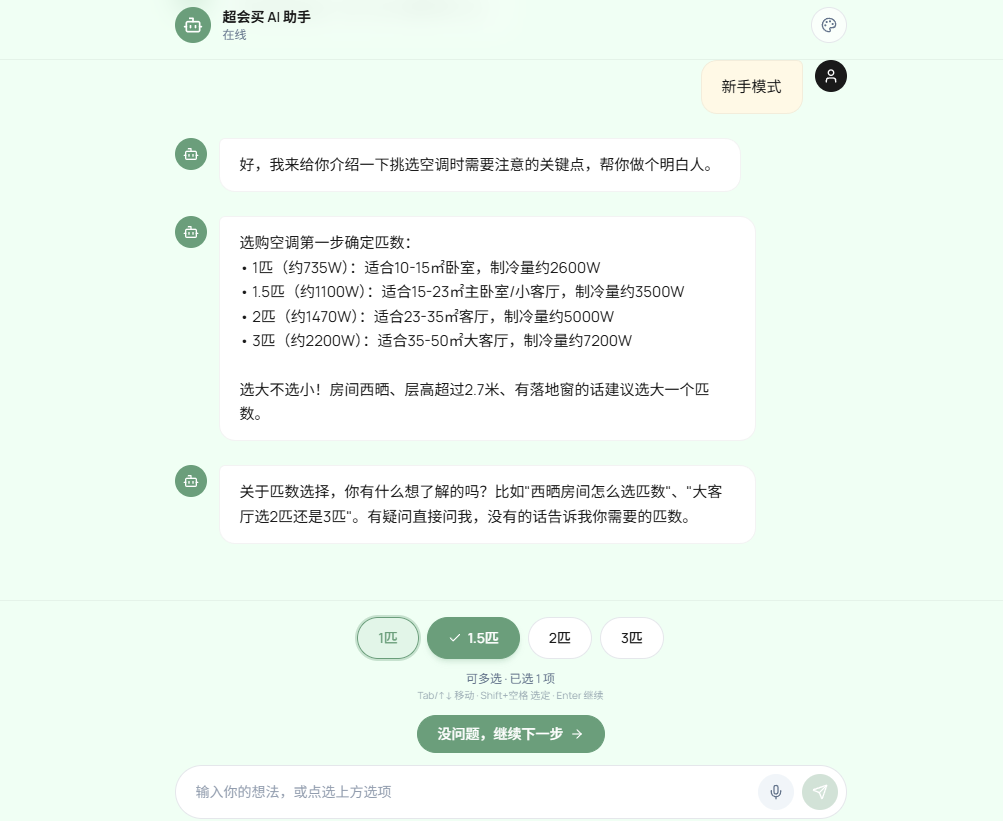Select the 1匹 option chip
Screen dimensions: 1003x821
click(388, 638)
